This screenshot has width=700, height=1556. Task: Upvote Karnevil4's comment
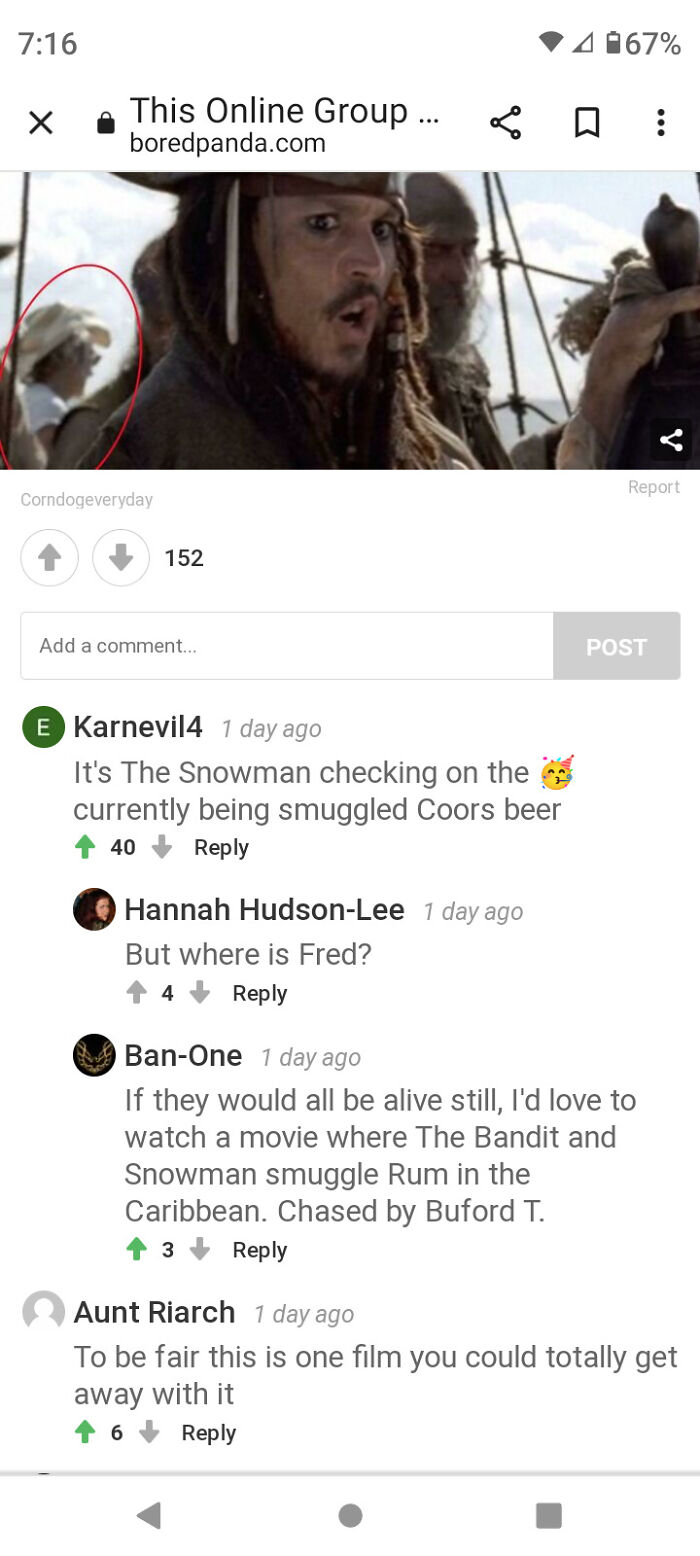pyautogui.click(x=85, y=847)
